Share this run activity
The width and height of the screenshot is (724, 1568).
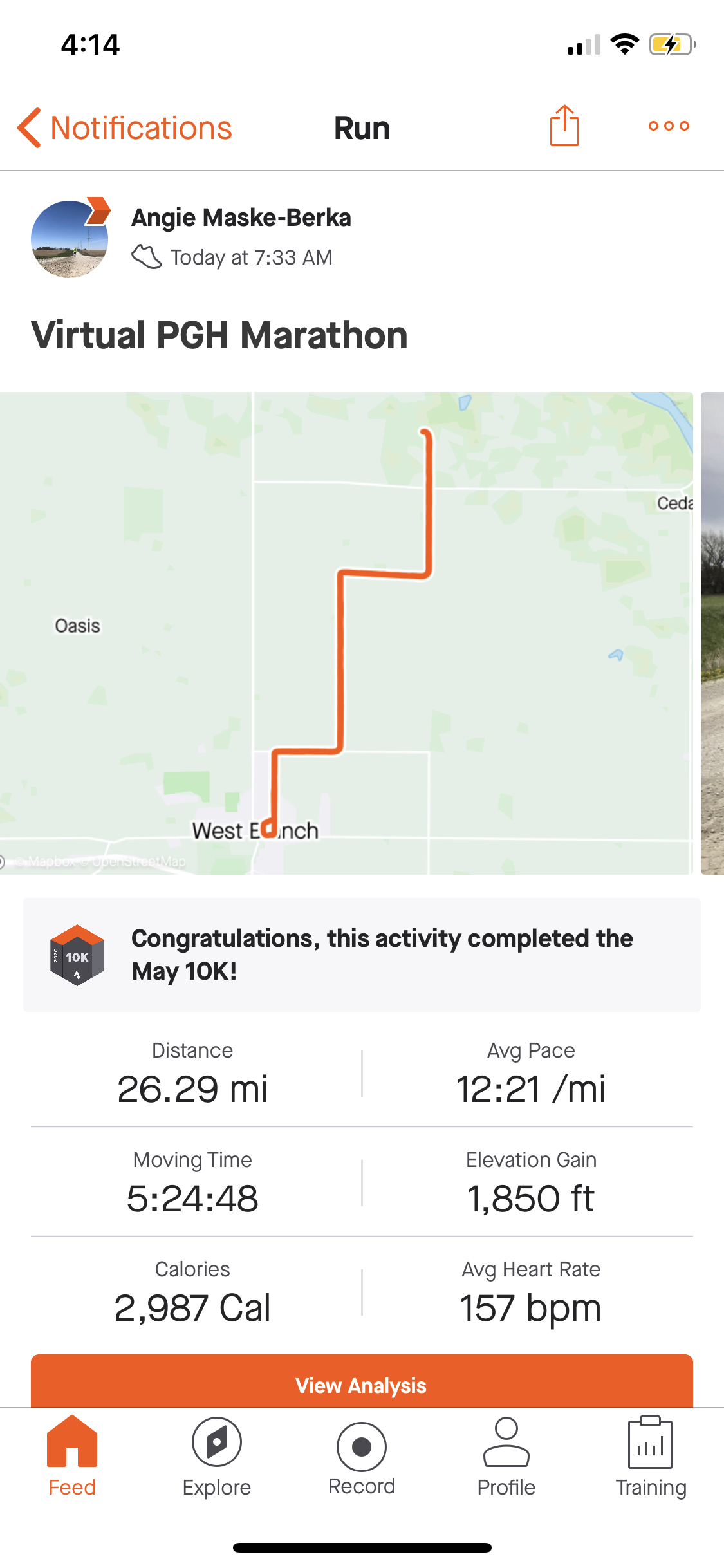point(564,126)
